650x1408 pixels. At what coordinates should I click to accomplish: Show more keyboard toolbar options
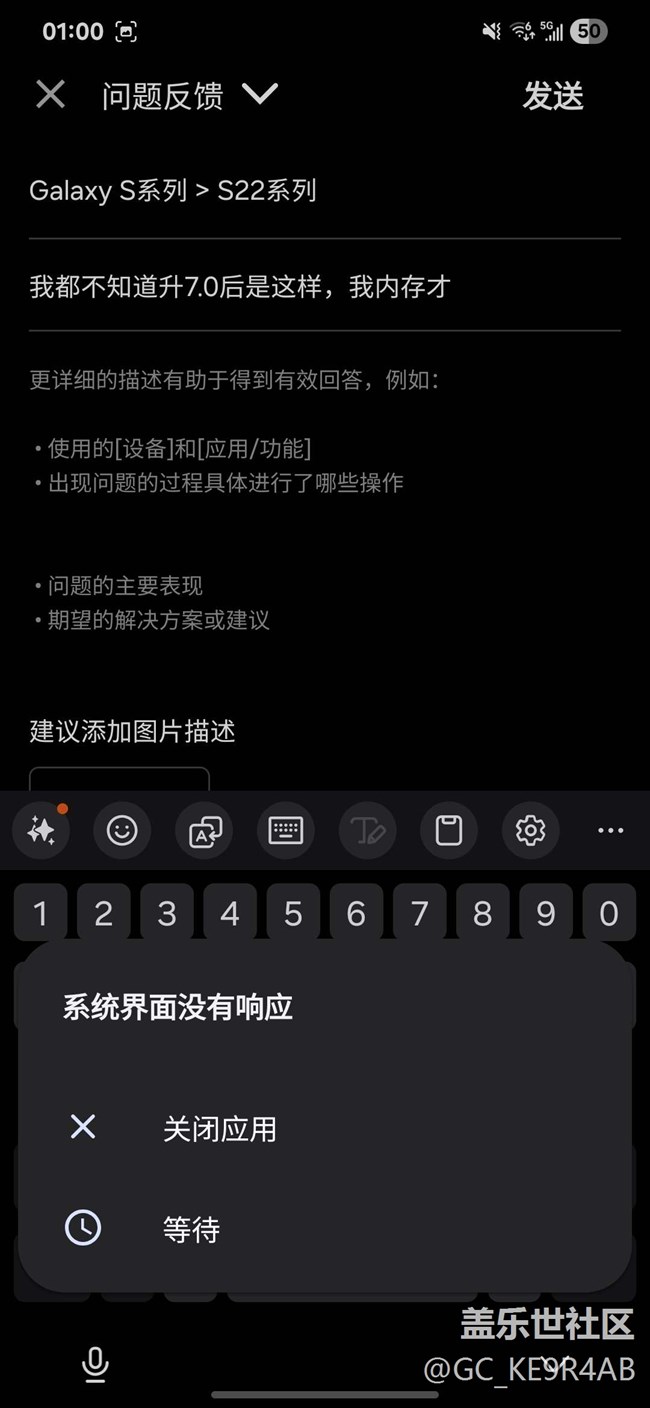click(x=610, y=830)
